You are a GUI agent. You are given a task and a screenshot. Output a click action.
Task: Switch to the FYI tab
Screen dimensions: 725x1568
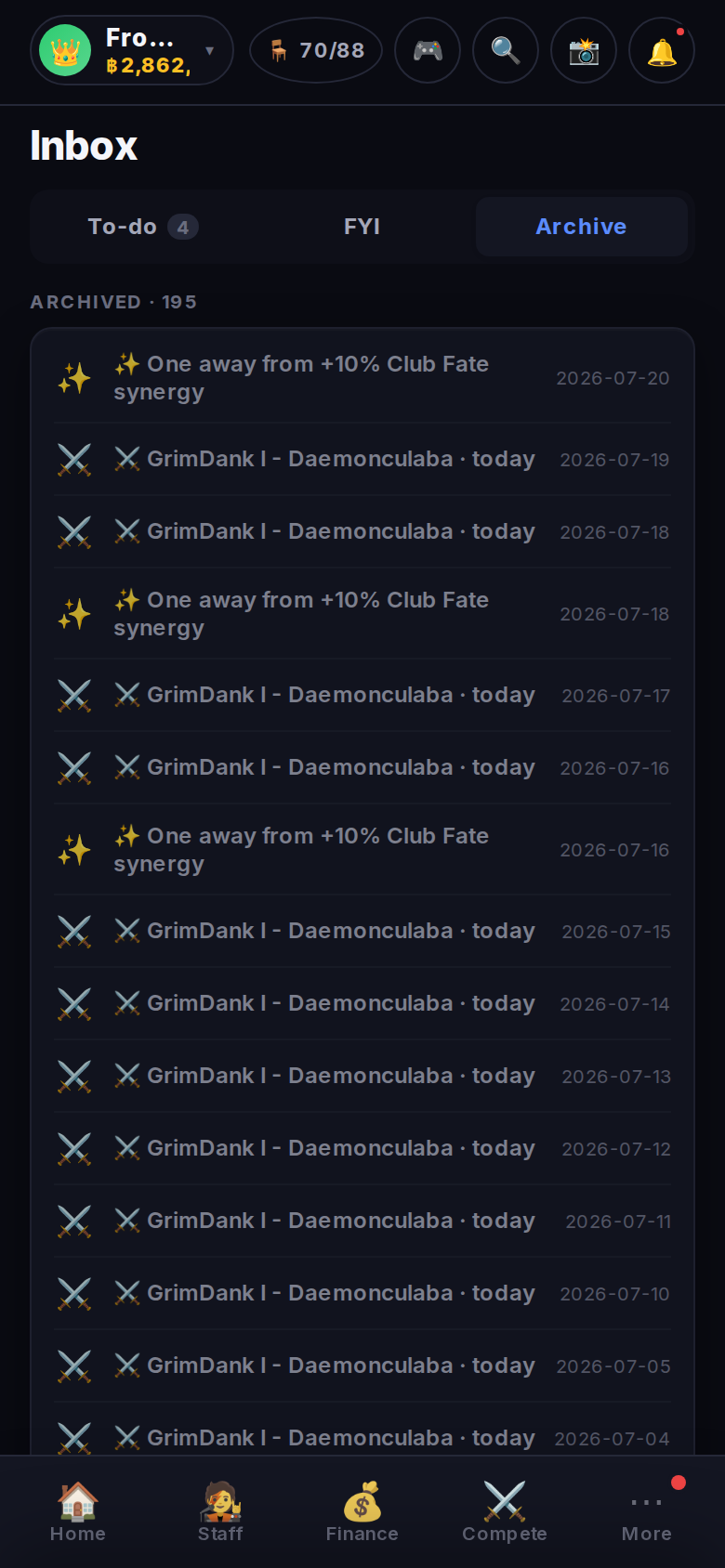[362, 227]
